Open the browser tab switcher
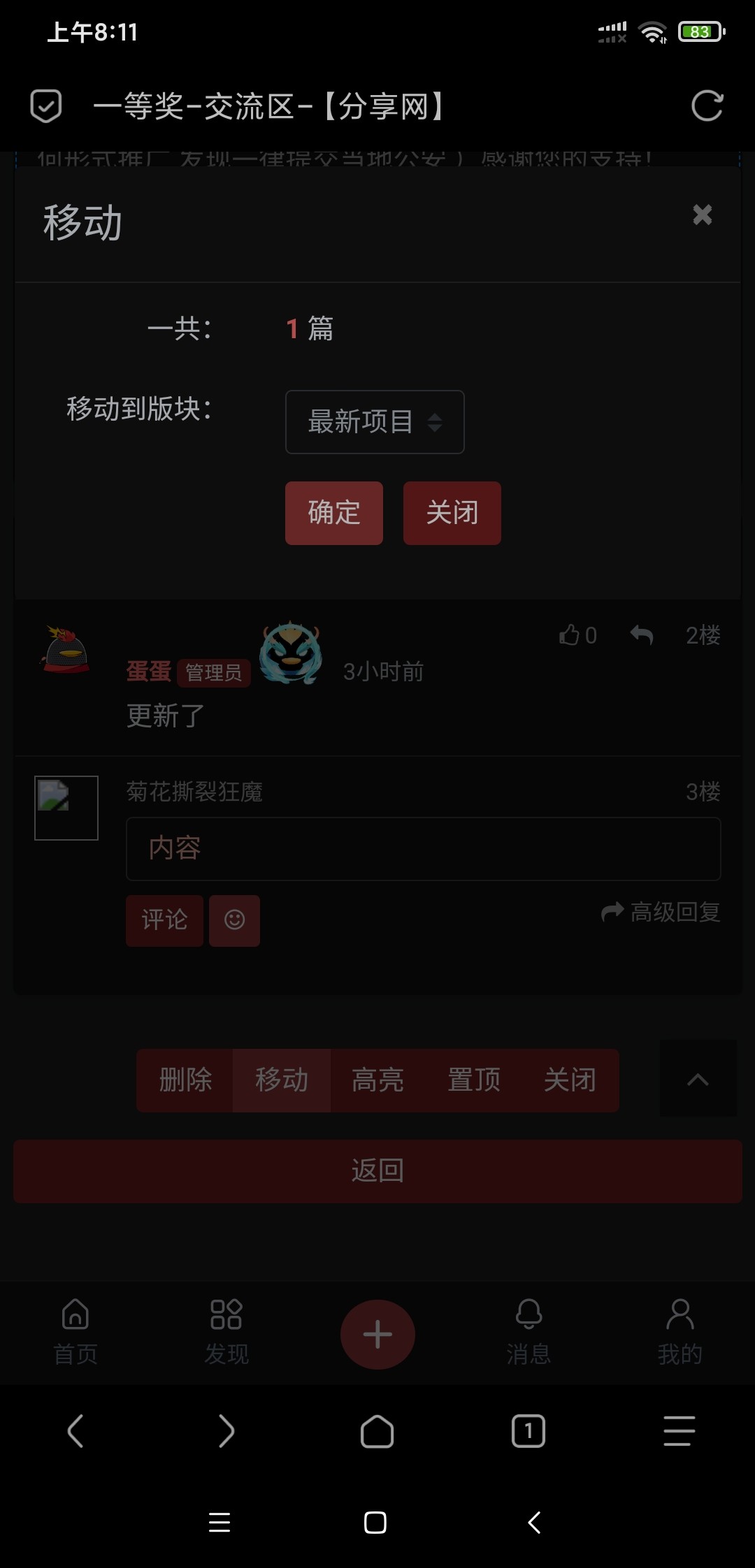This screenshot has width=755, height=1568. tap(528, 1431)
